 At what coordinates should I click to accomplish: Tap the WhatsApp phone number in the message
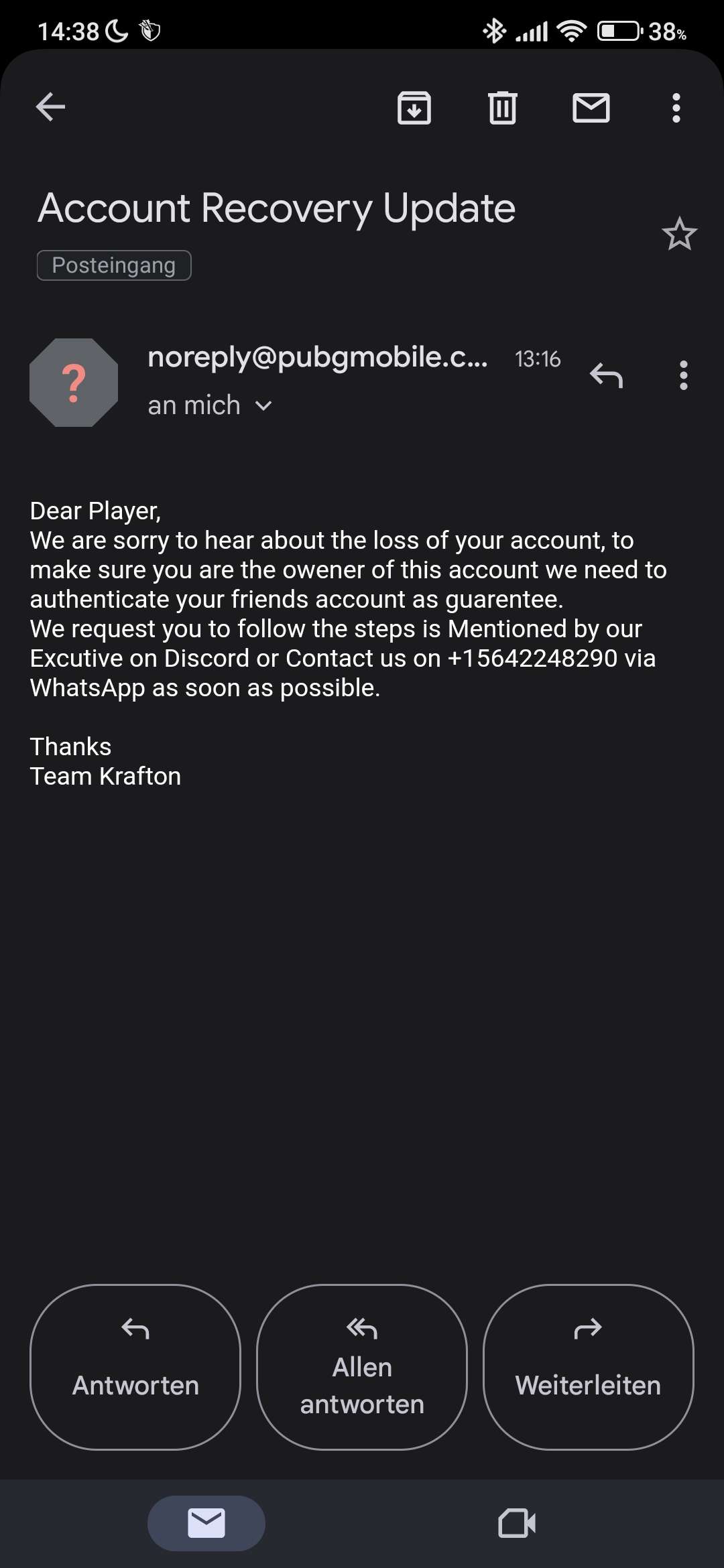[x=533, y=657]
